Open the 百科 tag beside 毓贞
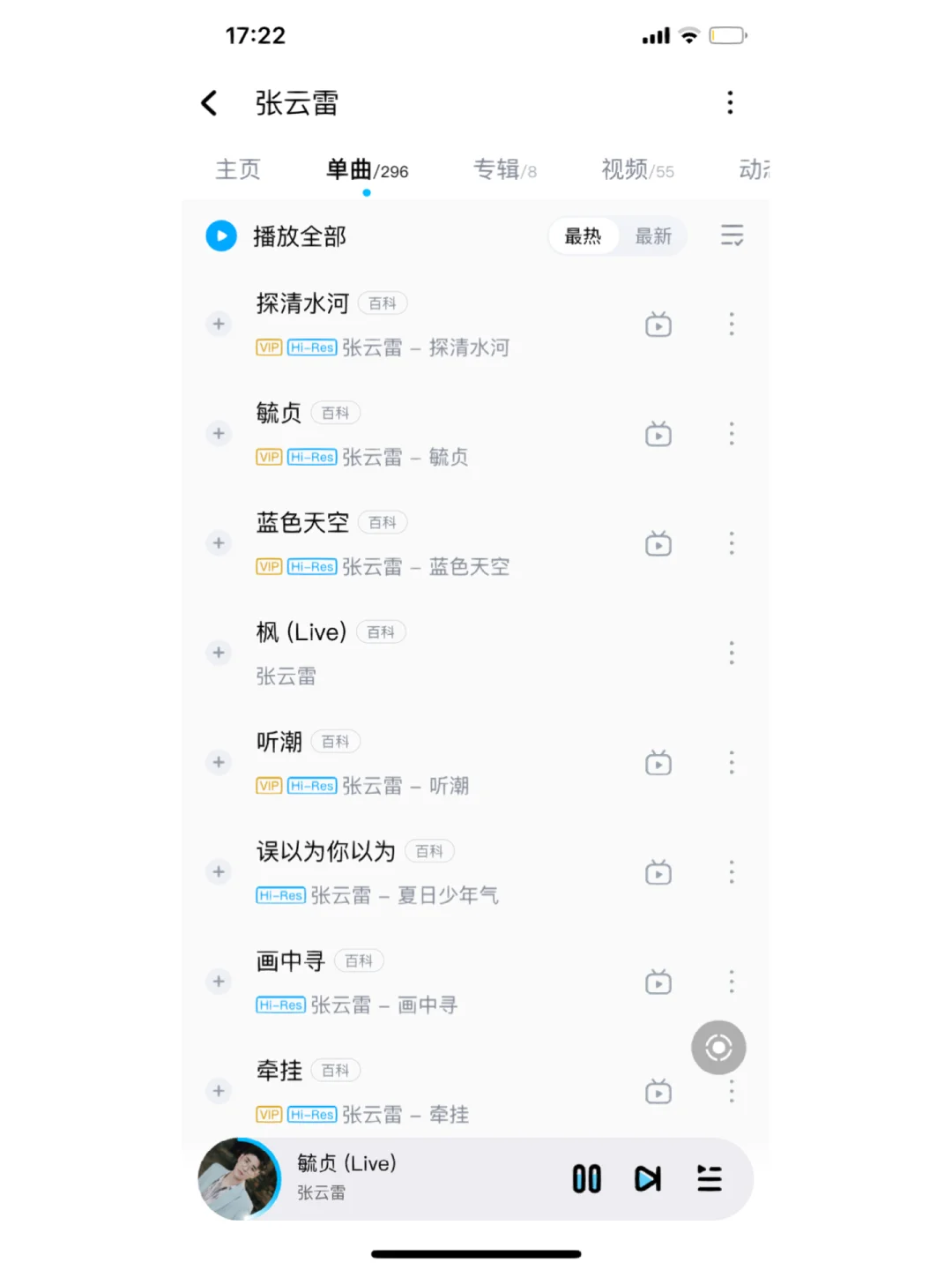 click(x=335, y=412)
